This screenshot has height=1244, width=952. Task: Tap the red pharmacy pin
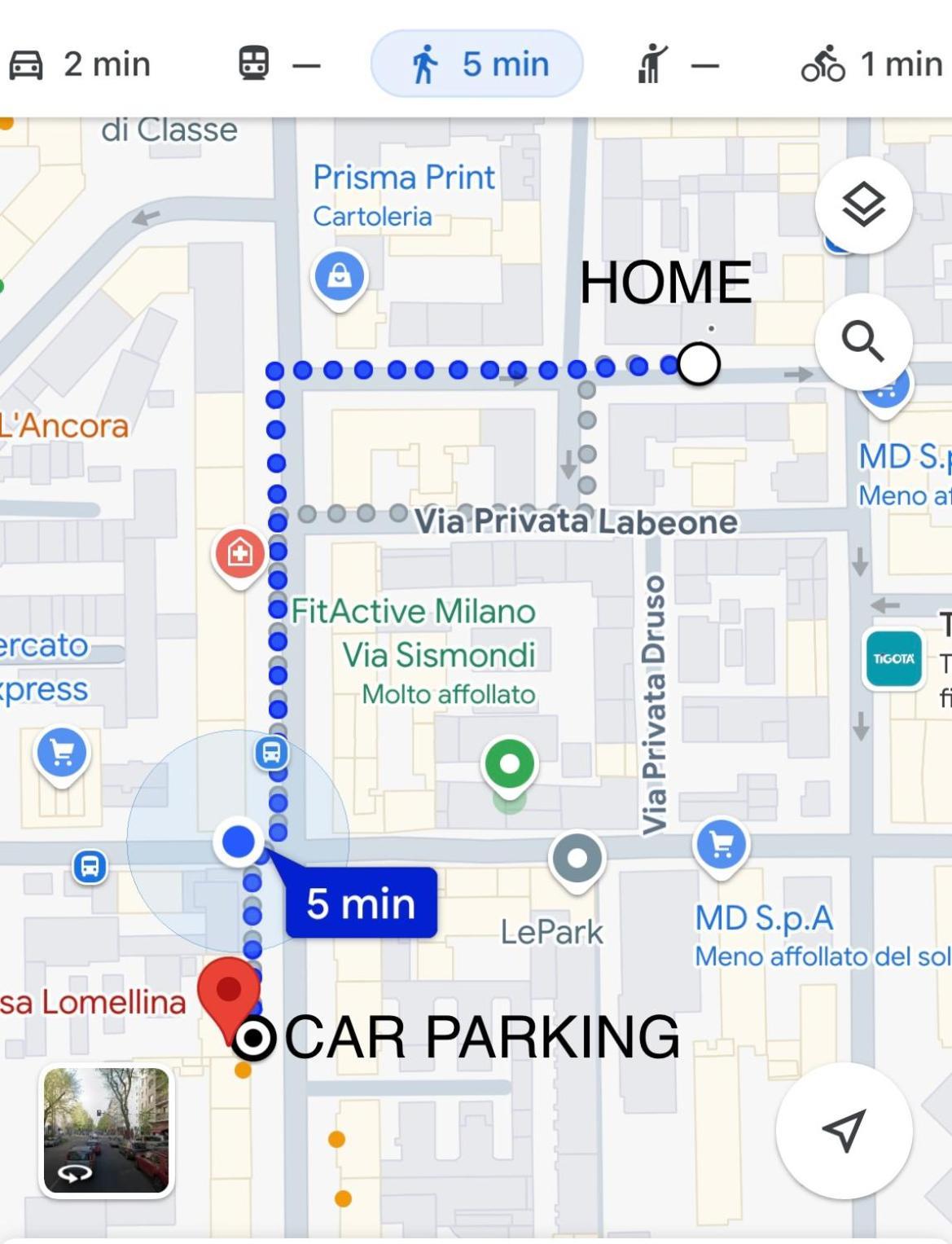[x=239, y=554]
